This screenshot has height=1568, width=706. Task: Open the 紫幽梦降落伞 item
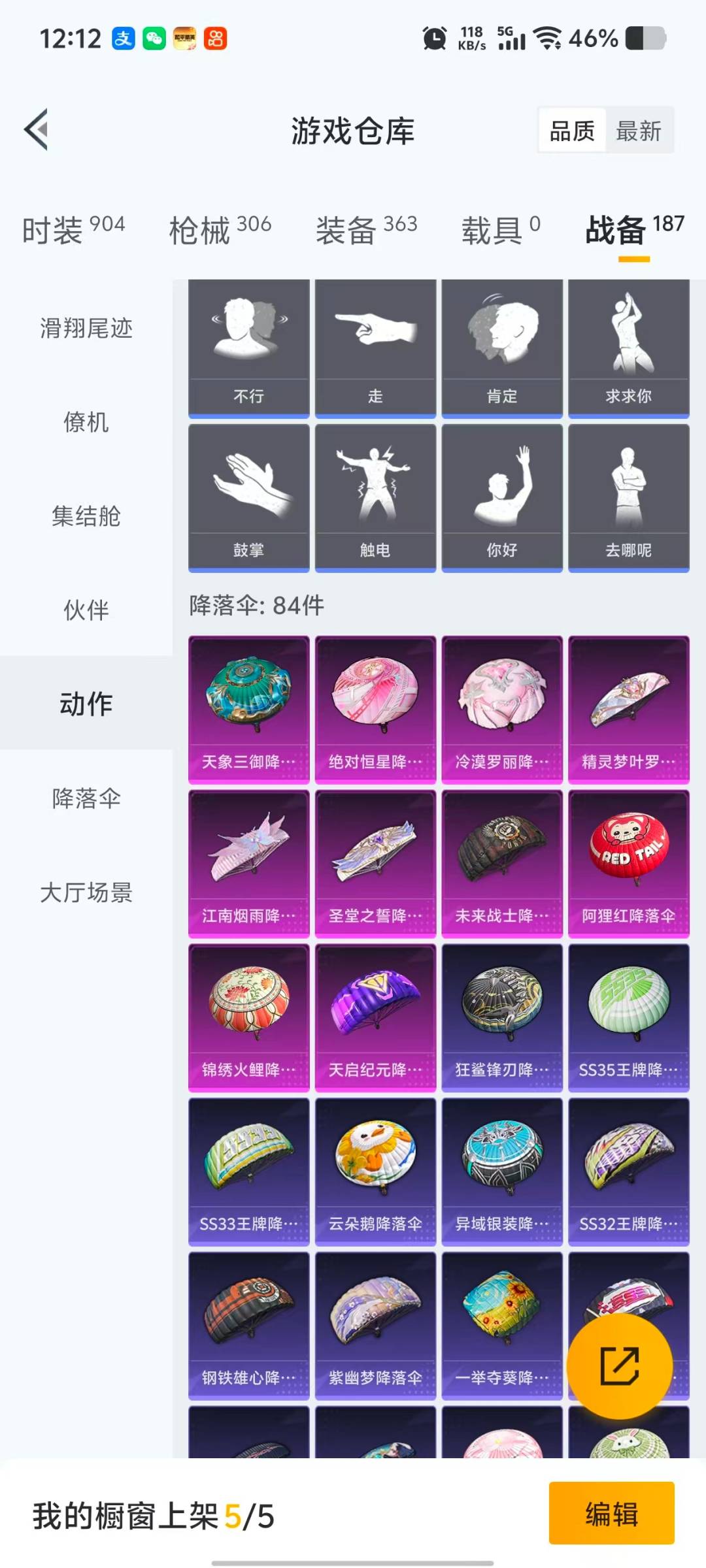375,1326
